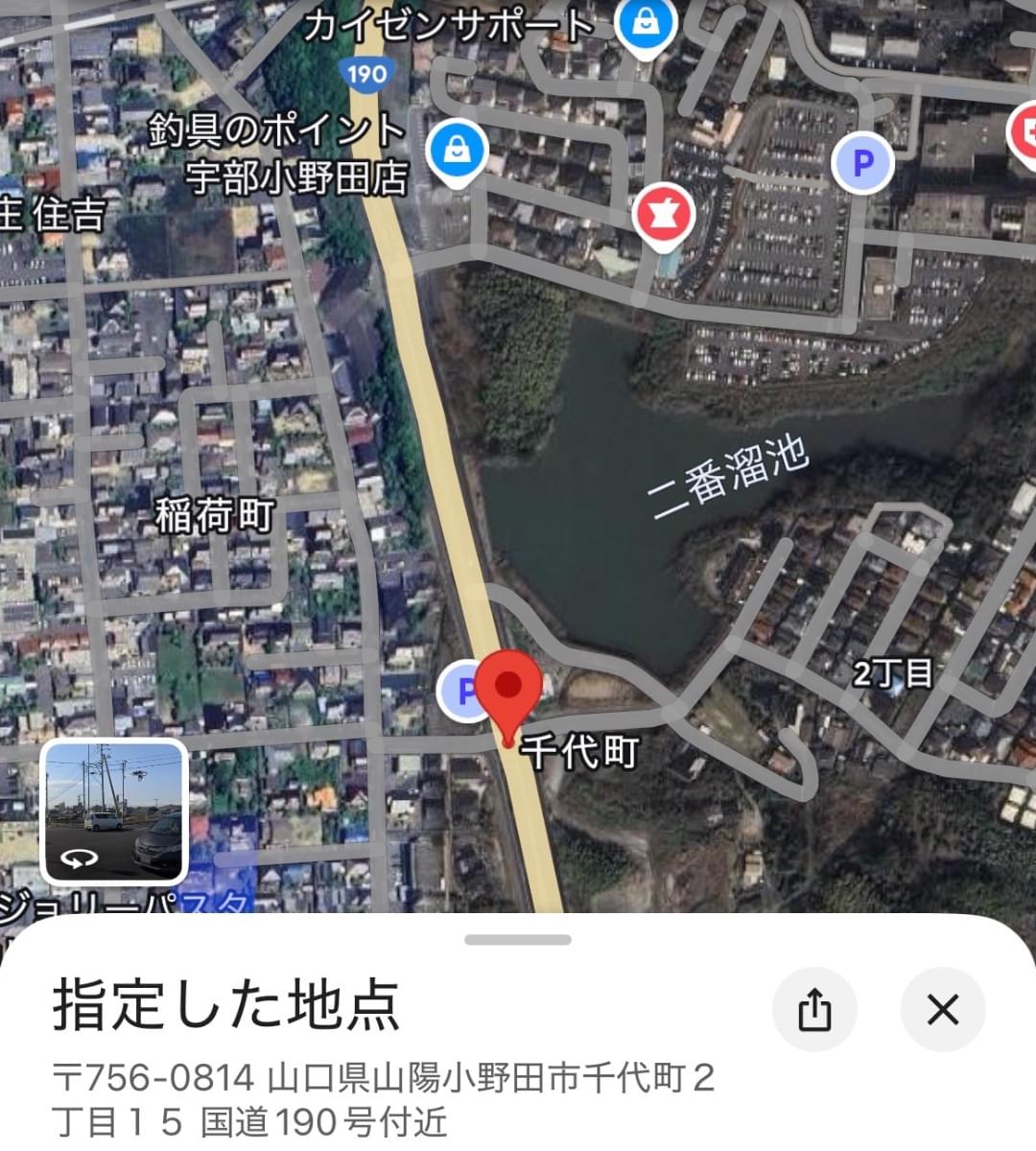The height and width of the screenshot is (1151, 1036).
Task: Close the dropped pin panel
Action: (943, 1010)
